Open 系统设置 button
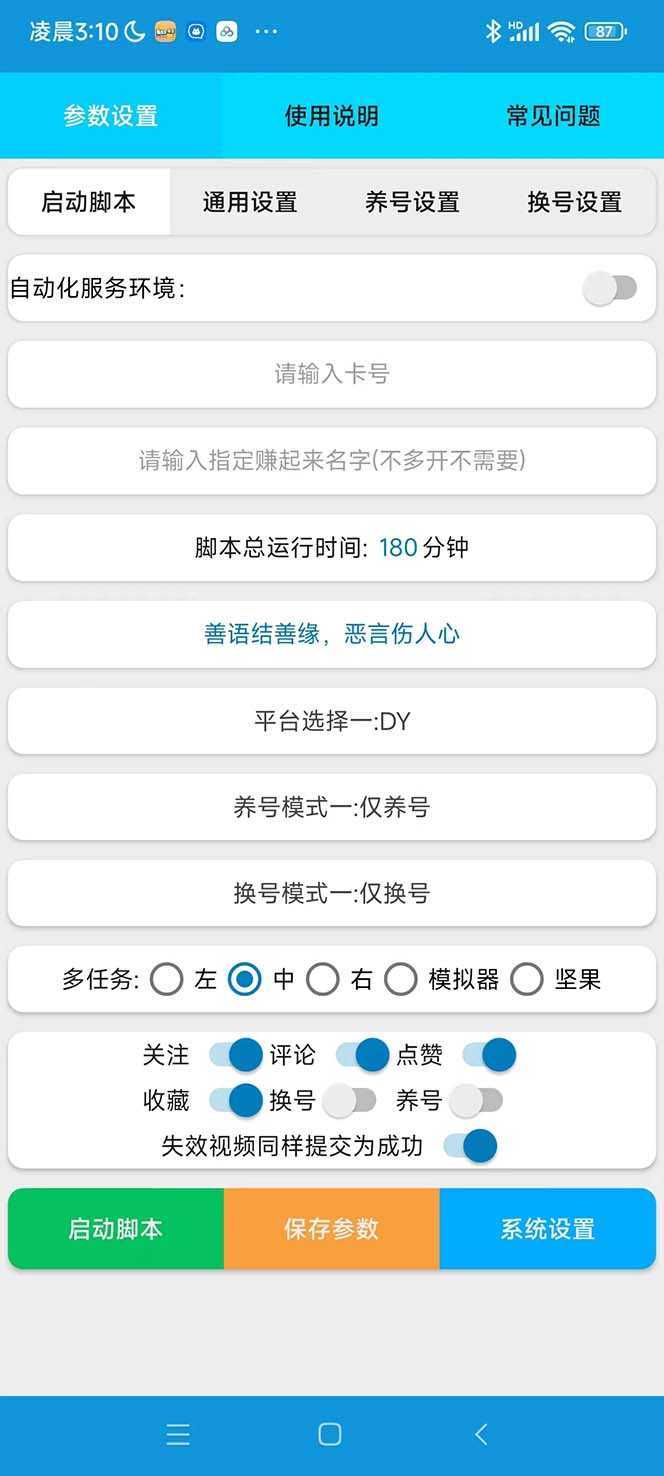This screenshot has width=664, height=1476. pyautogui.click(x=548, y=1229)
